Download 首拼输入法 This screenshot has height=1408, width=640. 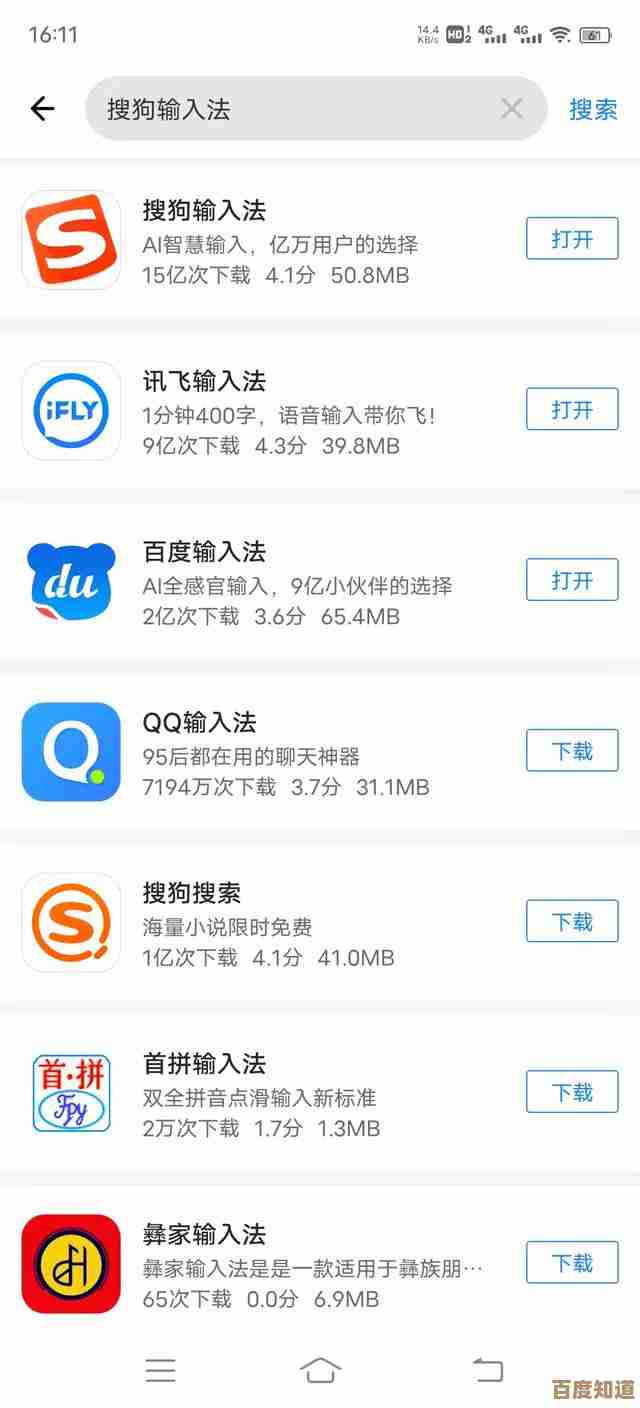572,1093
